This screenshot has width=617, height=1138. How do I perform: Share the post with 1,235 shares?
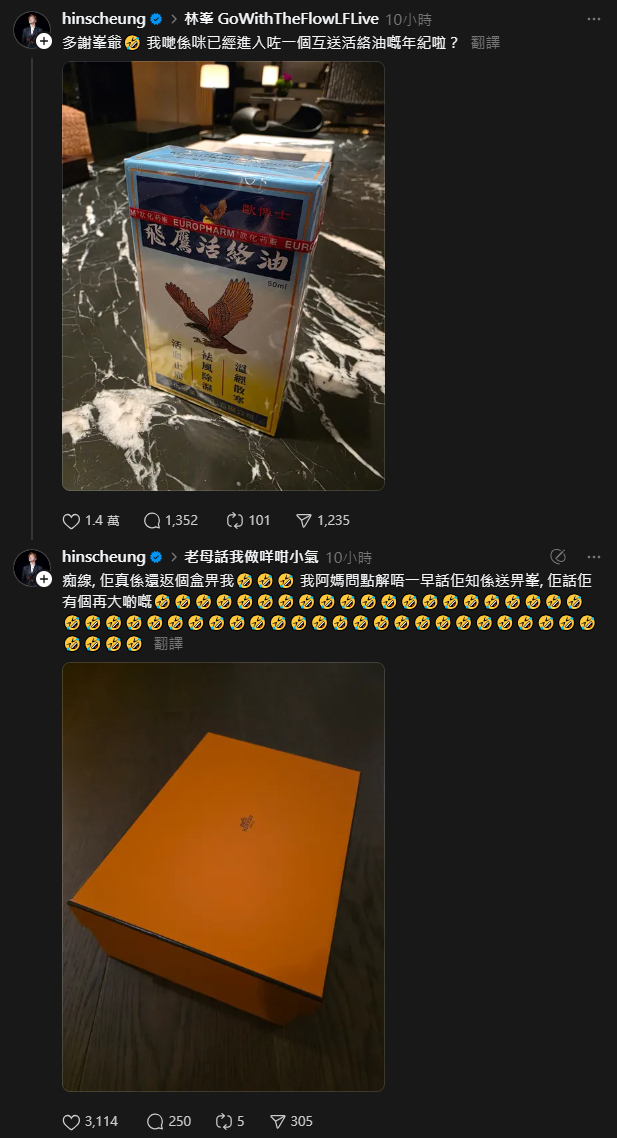click(305, 520)
